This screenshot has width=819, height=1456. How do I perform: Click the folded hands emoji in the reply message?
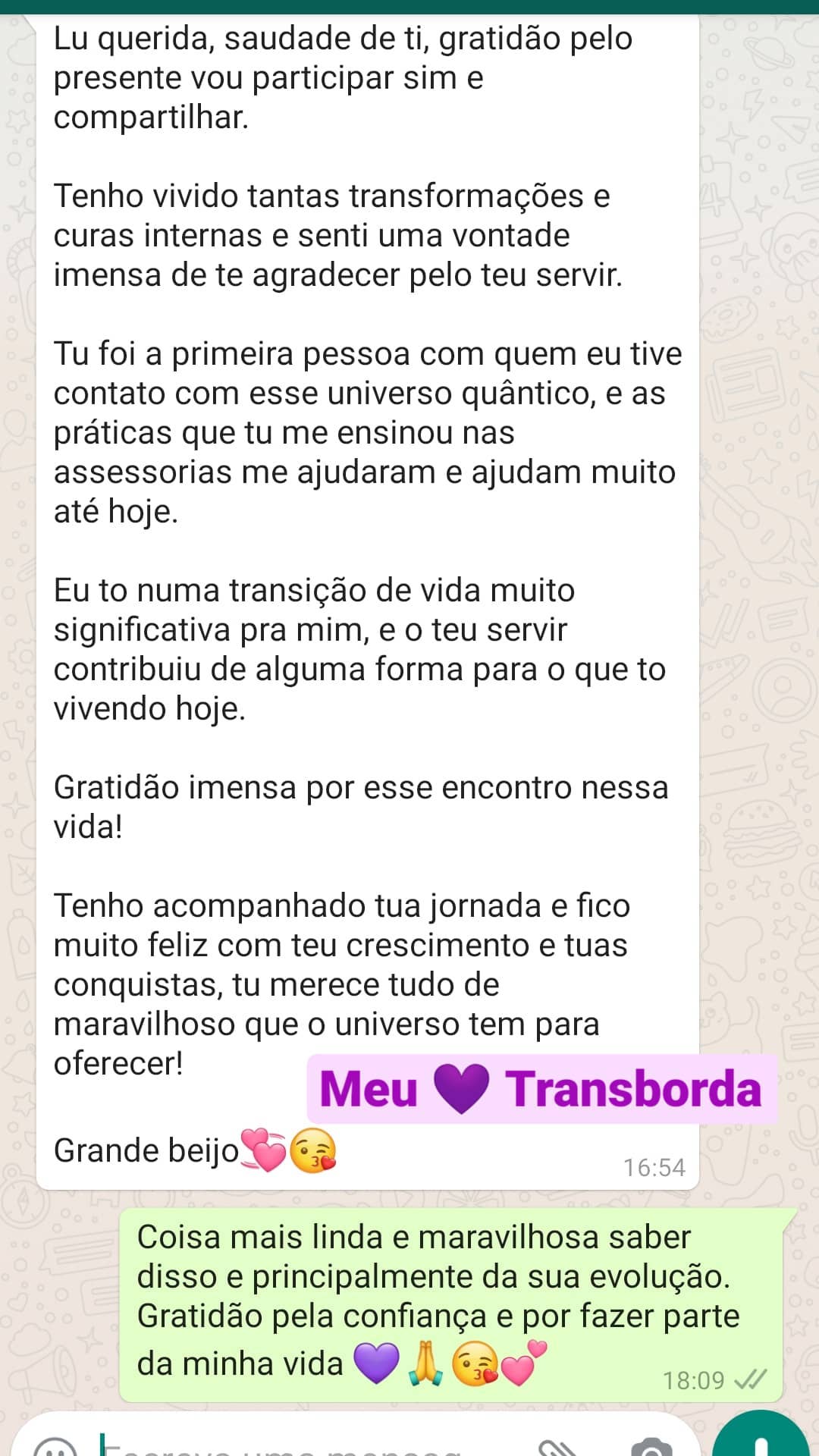[426, 1365]
